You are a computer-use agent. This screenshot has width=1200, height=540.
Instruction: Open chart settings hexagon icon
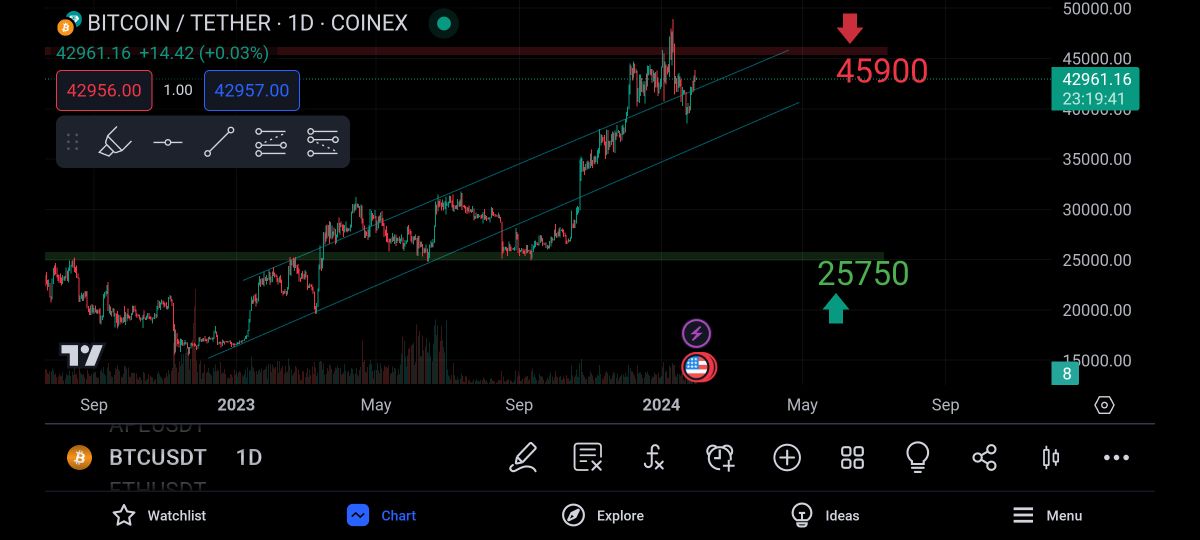[1104, 405]
